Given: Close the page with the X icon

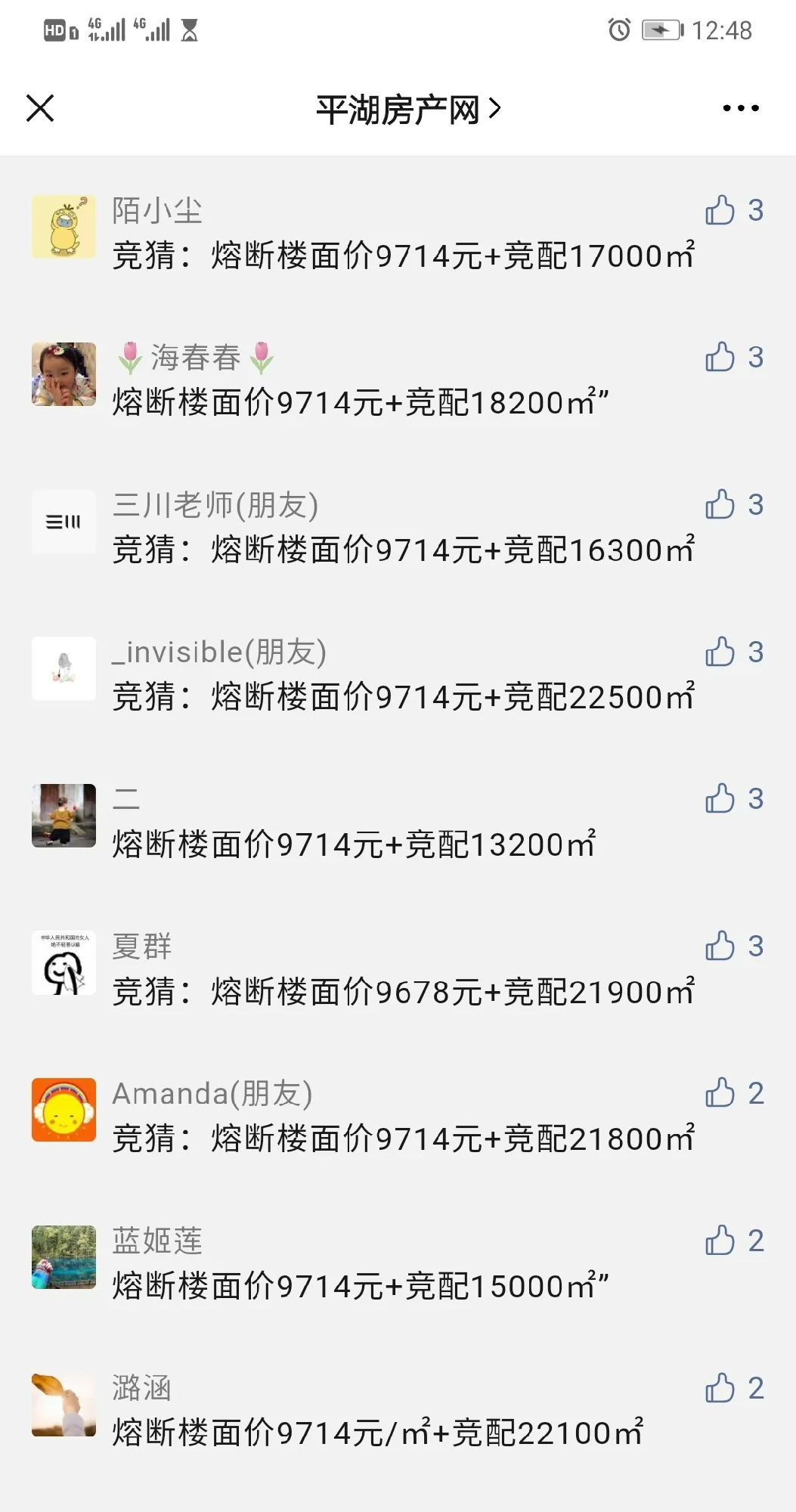Looking at the screenshot, I should coord(40,108).
